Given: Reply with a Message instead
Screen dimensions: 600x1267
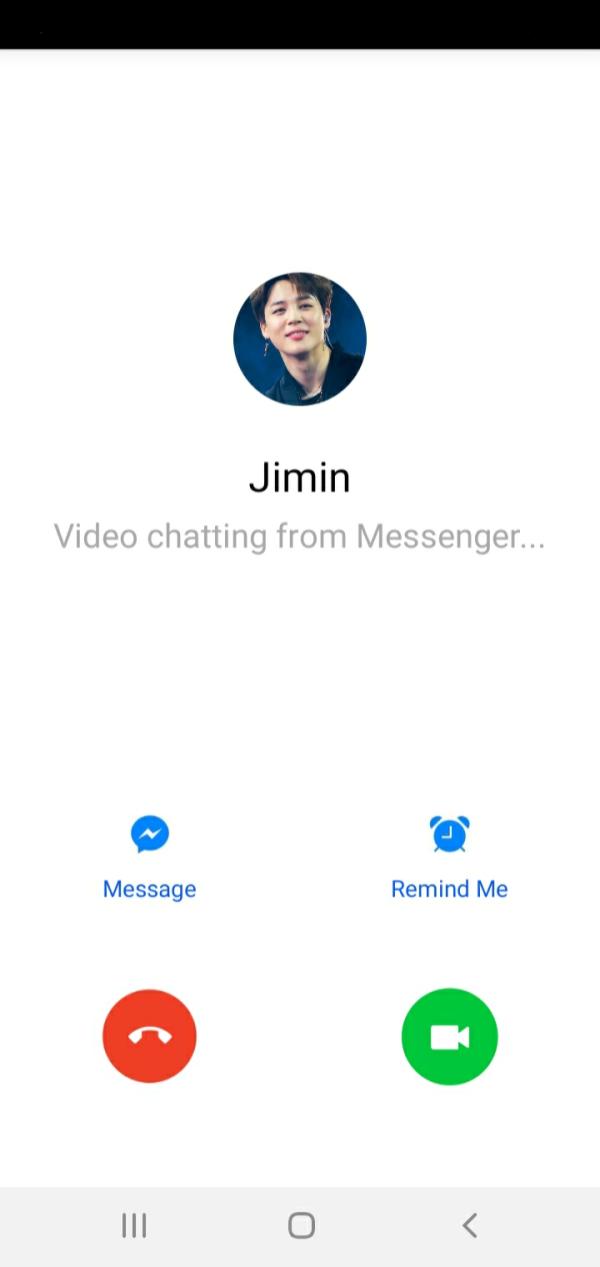Looking at the screenshot, I should pos(150,858).
